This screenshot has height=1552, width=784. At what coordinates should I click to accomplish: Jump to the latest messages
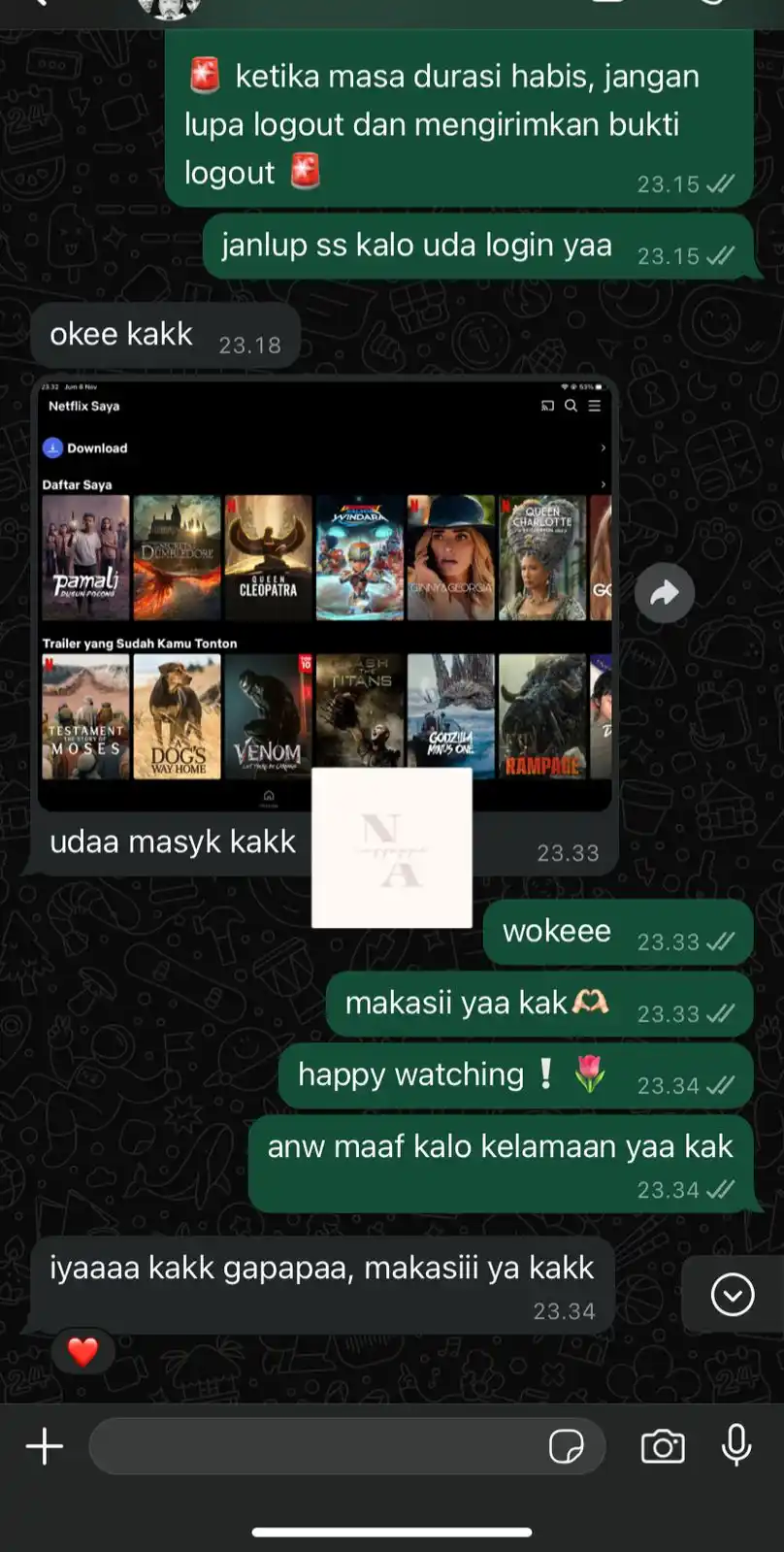coord(733,1295)
